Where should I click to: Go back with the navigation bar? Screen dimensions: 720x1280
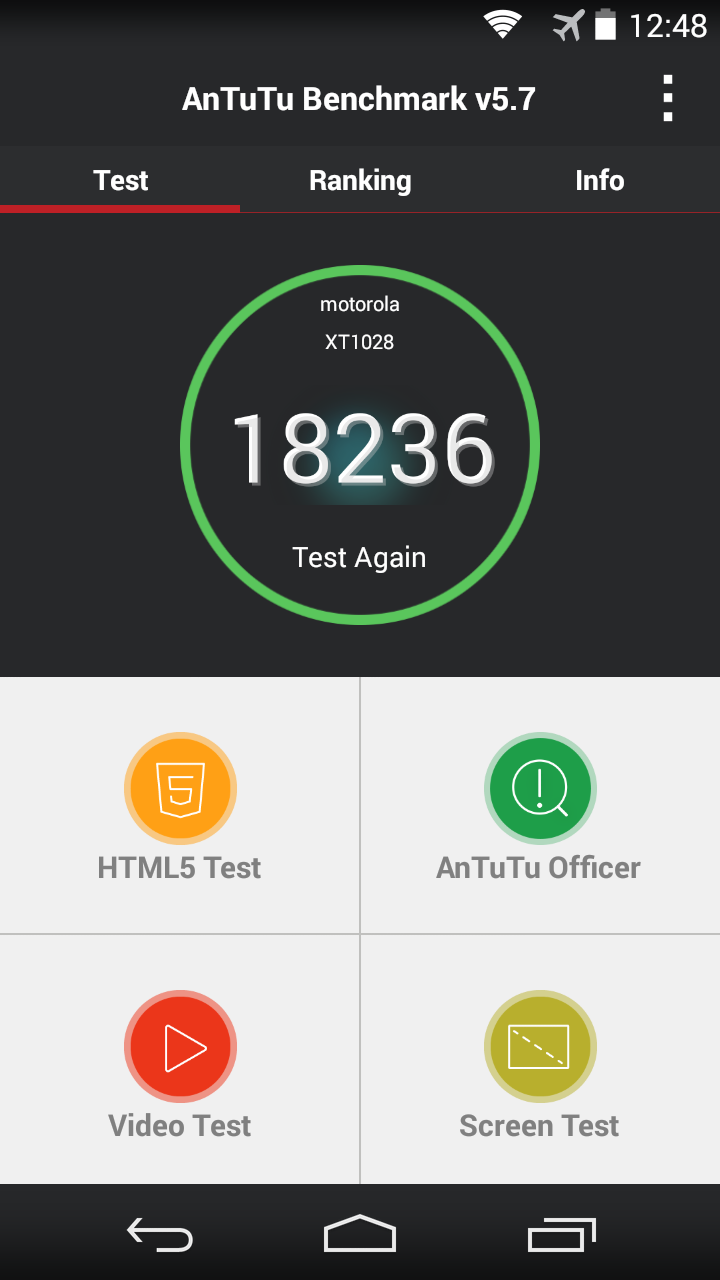(160, 1234)
